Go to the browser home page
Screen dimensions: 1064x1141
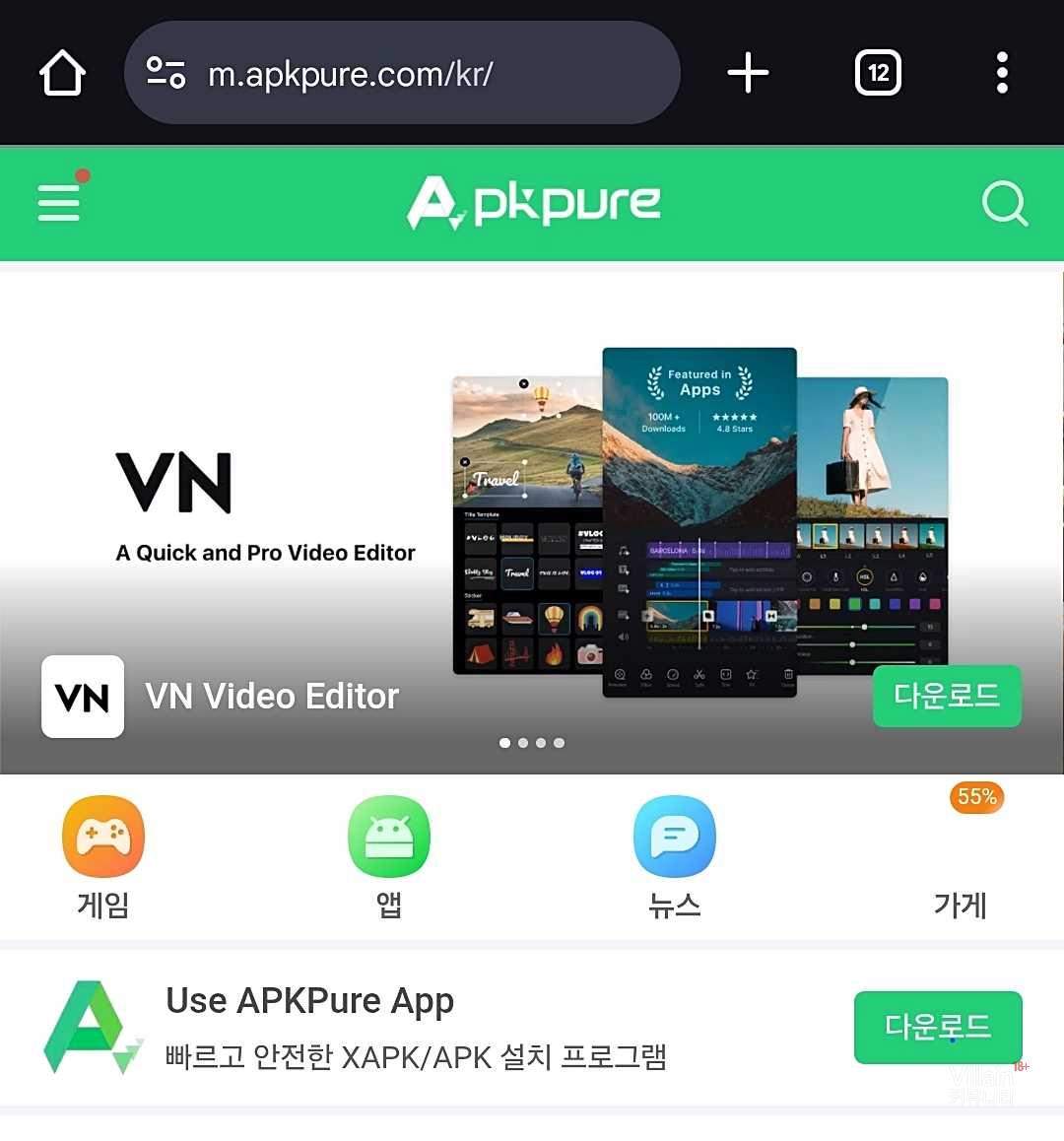[x=62, y=73]
